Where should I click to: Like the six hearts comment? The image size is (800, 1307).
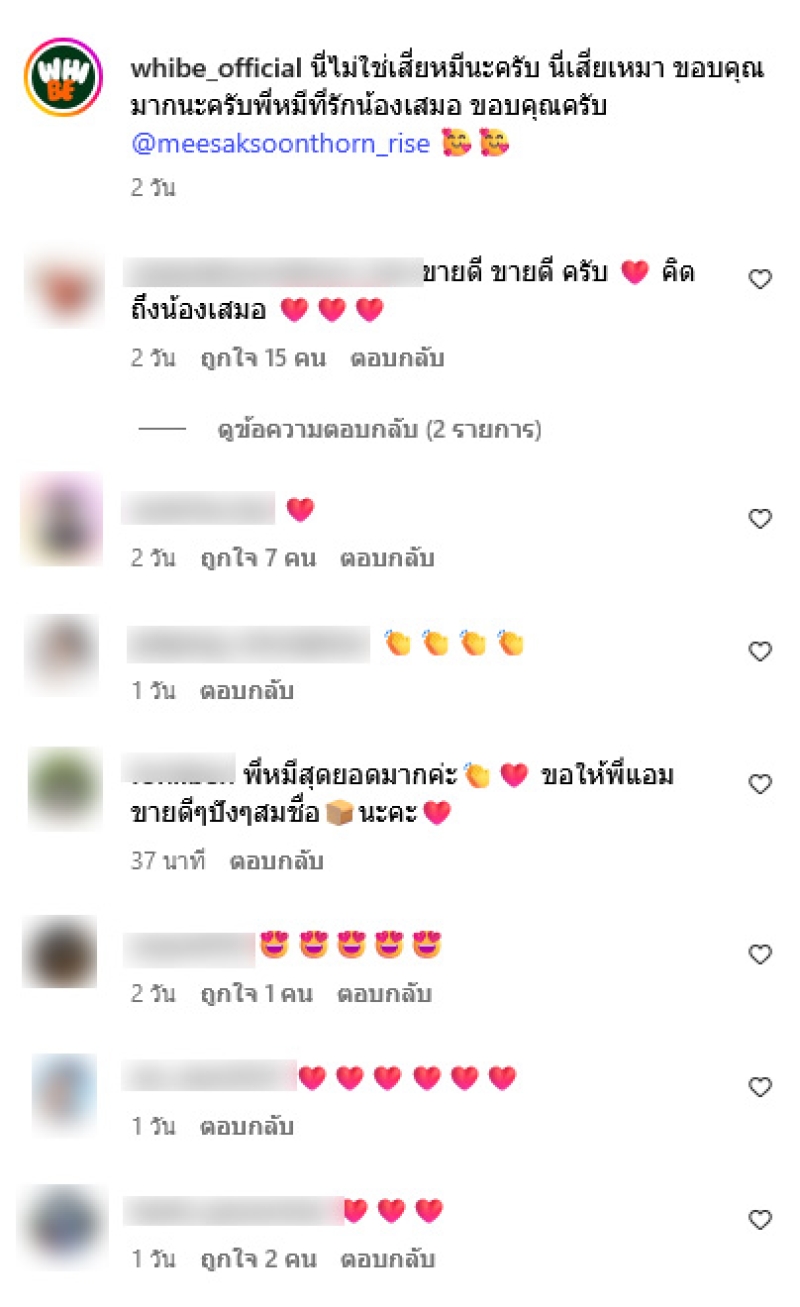coord(760,1087)
